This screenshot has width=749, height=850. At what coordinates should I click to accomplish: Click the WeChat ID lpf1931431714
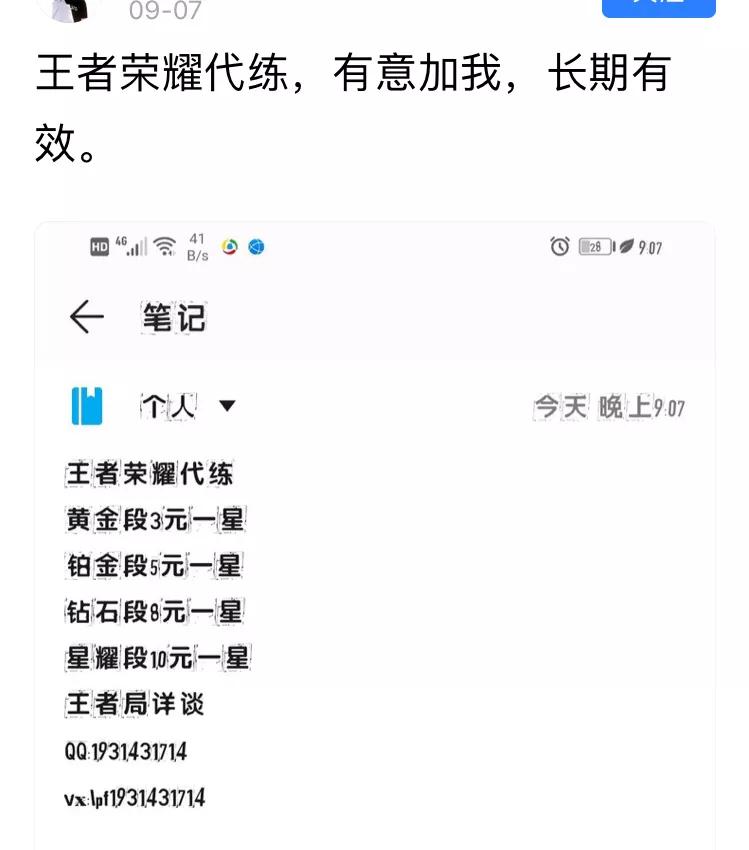point(131,797)
